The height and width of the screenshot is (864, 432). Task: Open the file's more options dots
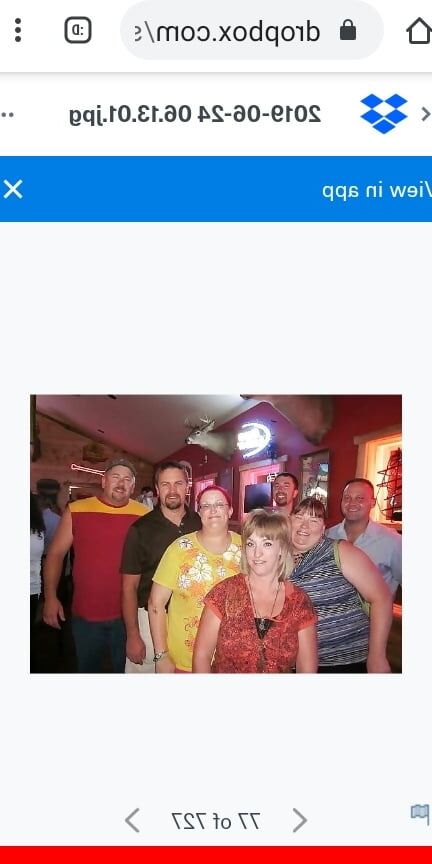[x=7, y=115]
